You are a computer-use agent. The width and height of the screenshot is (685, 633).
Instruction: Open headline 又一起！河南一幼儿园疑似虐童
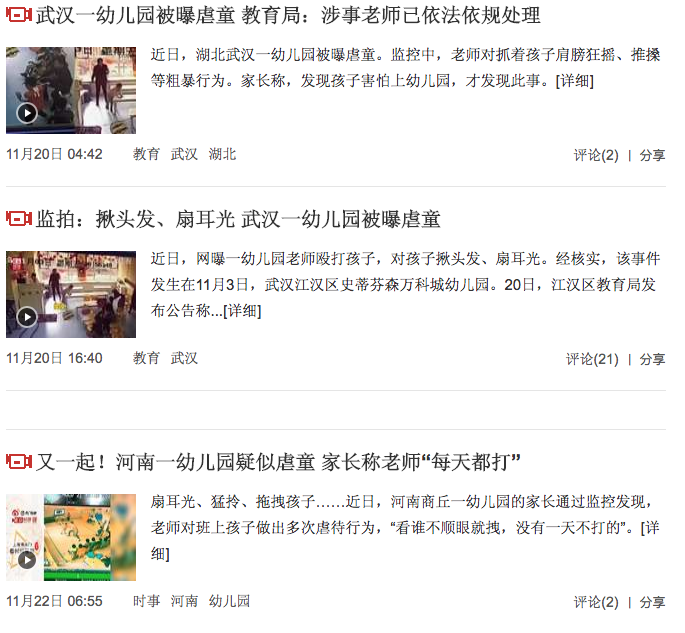(x=278, y=462)
